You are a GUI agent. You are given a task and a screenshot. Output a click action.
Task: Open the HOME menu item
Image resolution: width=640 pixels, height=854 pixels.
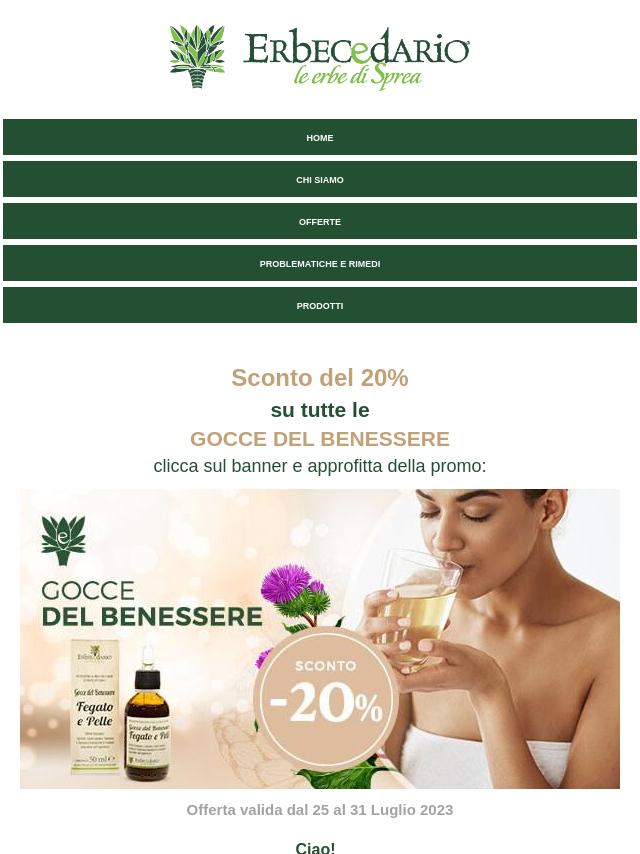320,138
